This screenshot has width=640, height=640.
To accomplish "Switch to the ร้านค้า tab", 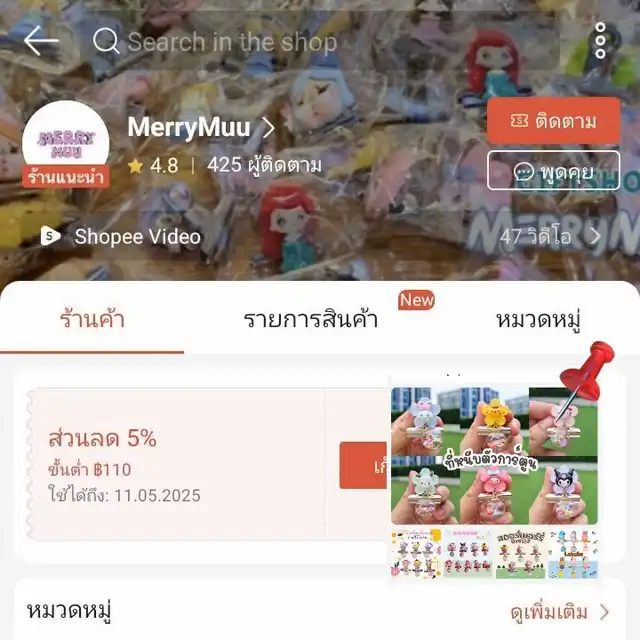I will pyautogui.click(x=91, y=321).
